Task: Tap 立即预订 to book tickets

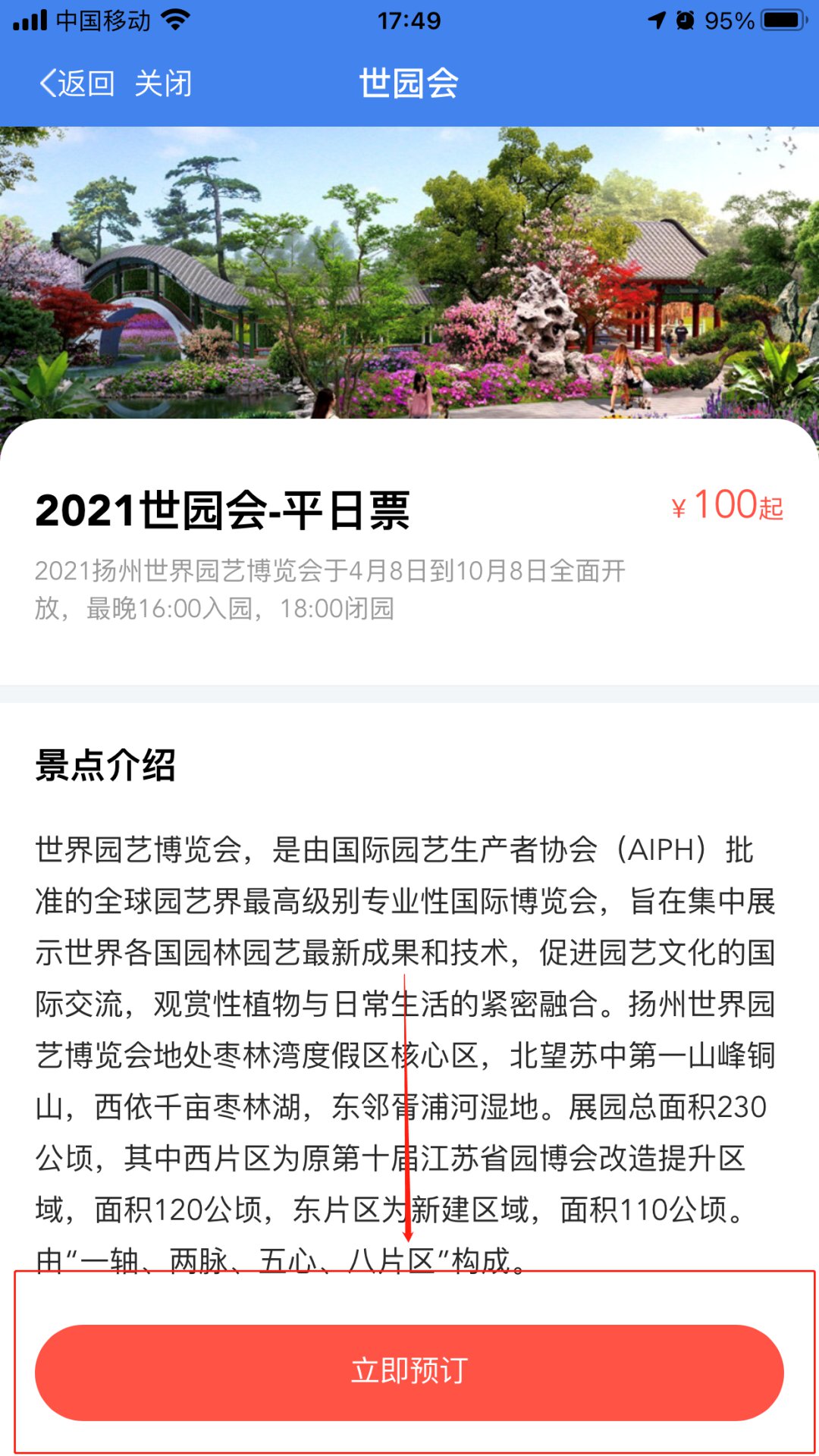Action: click(x=409, y=1372)
